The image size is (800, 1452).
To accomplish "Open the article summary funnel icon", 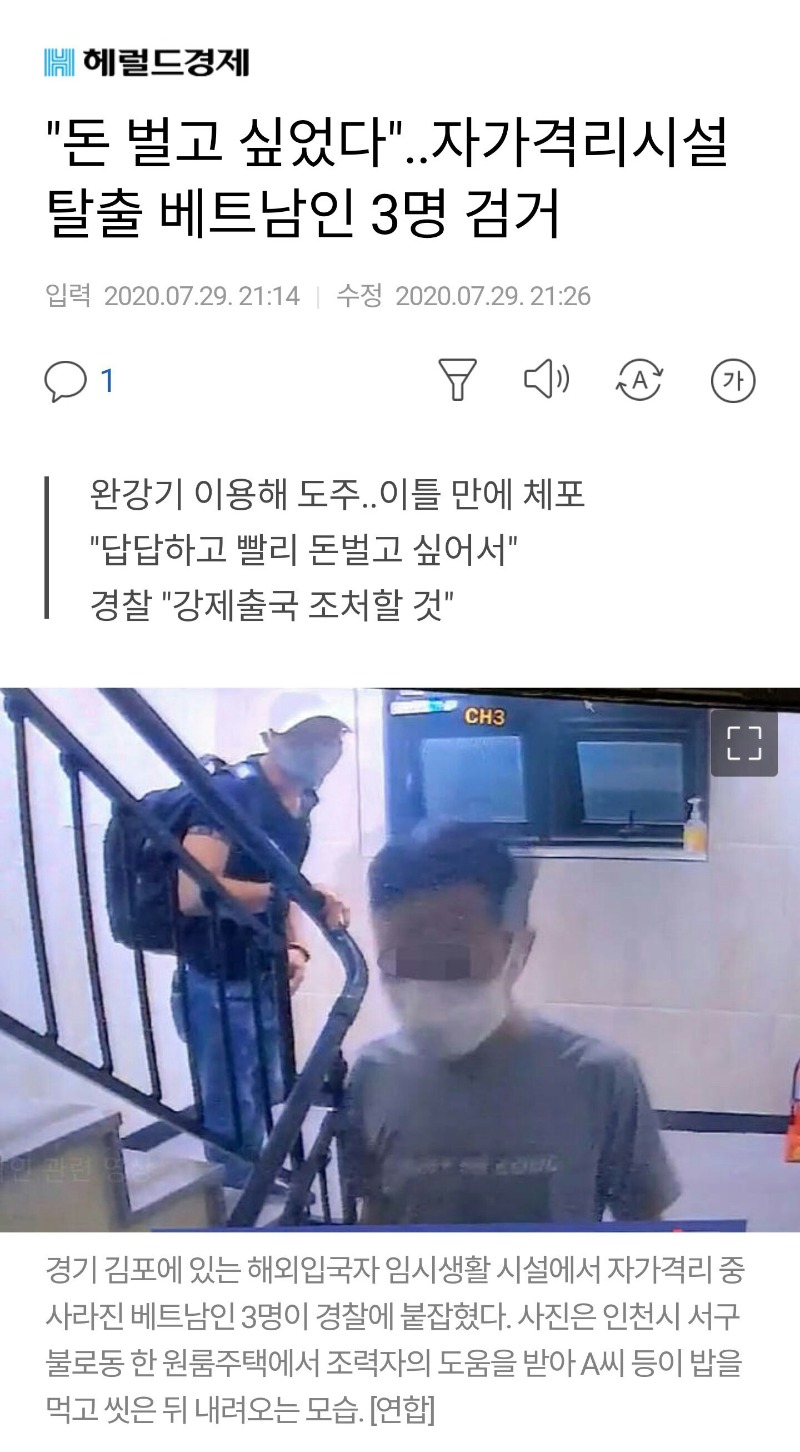I will 457,380.
